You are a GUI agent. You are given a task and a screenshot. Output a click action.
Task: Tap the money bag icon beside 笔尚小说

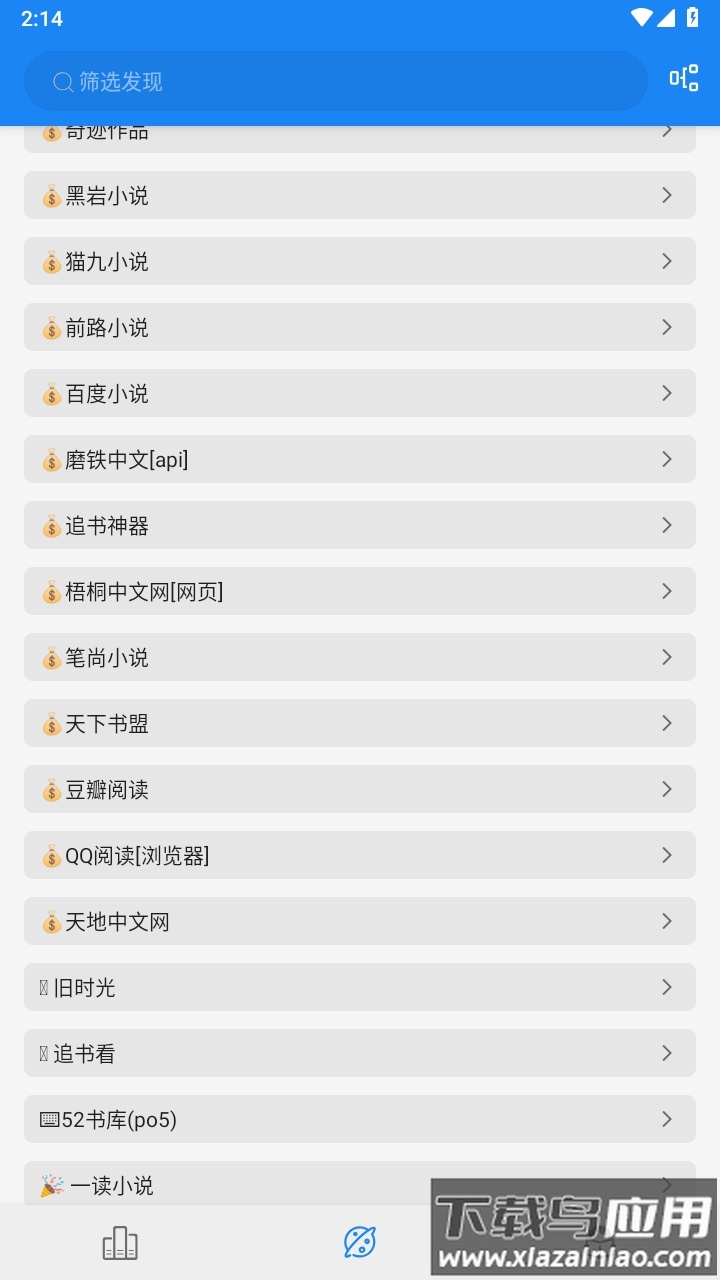point(52,657)
